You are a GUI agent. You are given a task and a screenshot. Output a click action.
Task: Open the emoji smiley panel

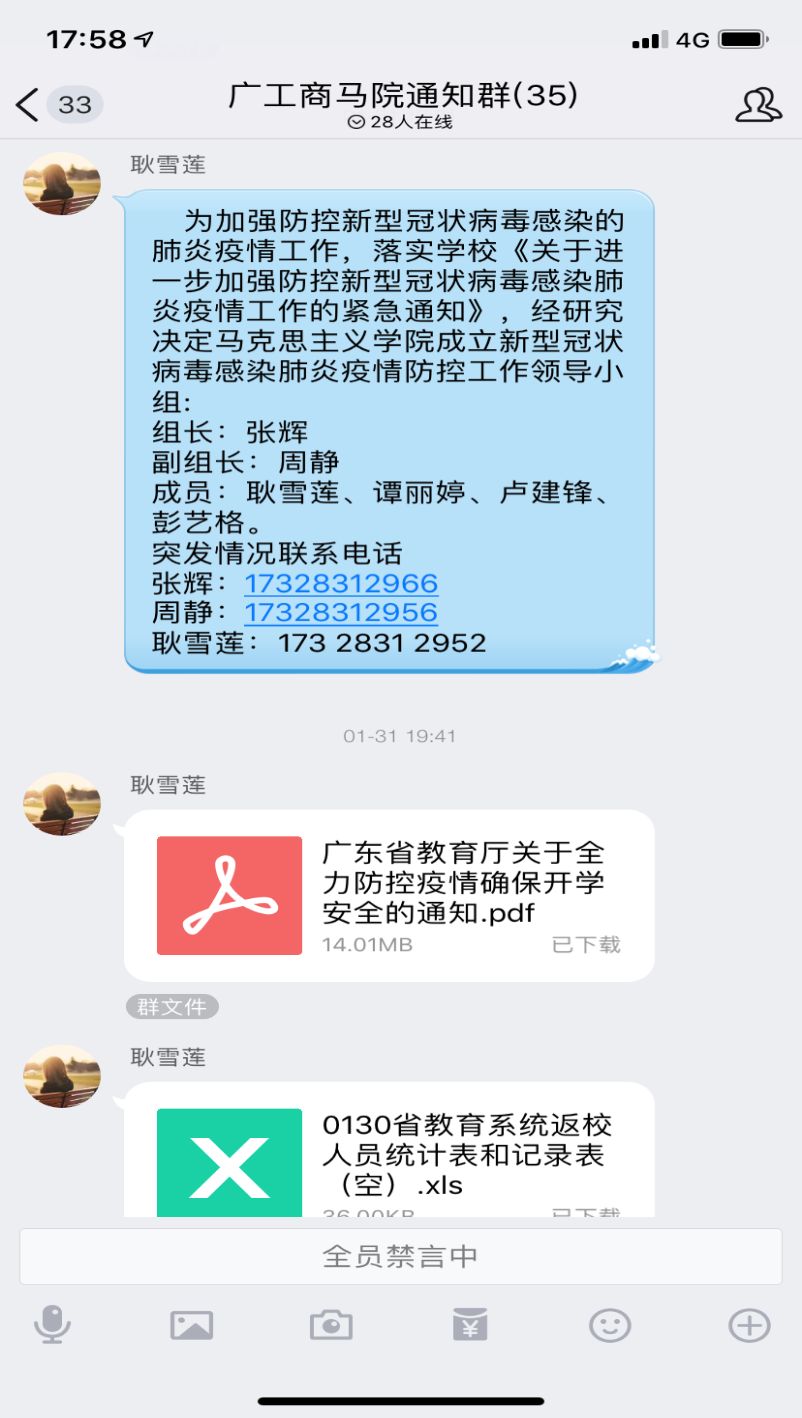click(610, 1326)
